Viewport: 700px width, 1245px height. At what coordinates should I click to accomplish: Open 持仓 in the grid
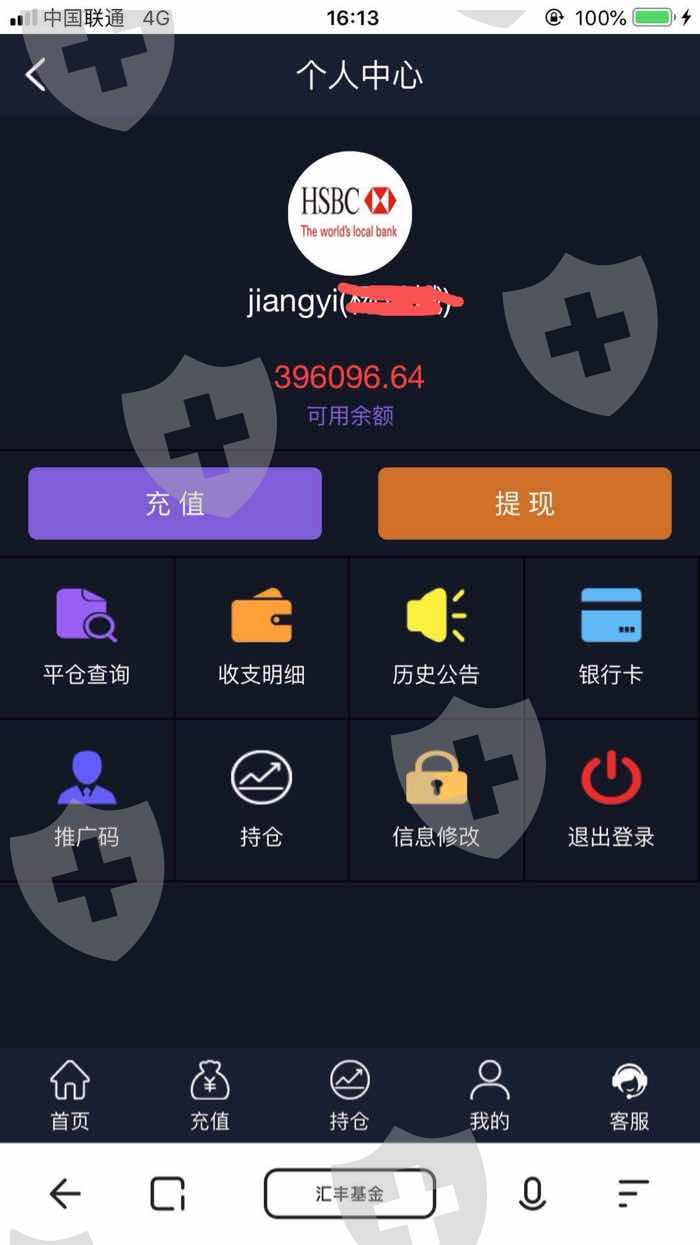[x=262, y=799]
